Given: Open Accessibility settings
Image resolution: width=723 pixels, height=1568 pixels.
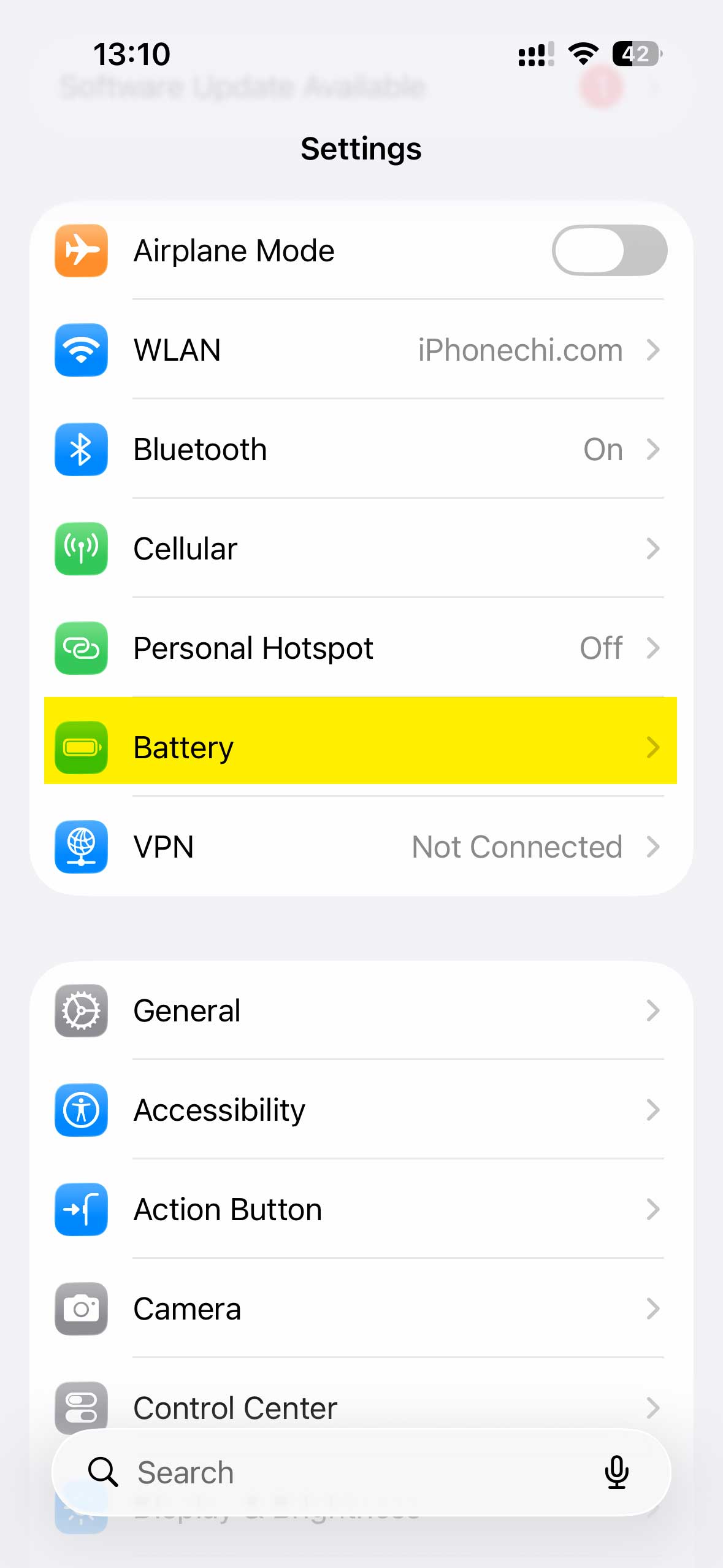Looking at the screenshot, I should 361,1110.
